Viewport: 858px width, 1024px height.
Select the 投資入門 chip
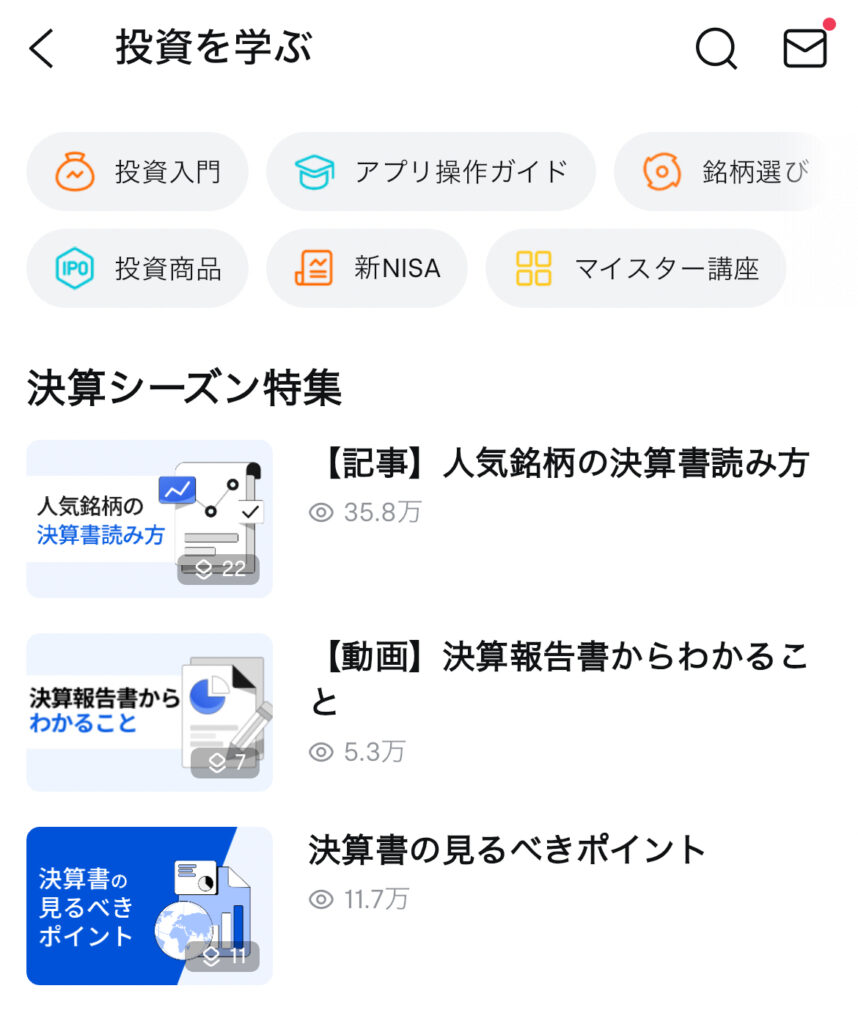click(137, 172)
